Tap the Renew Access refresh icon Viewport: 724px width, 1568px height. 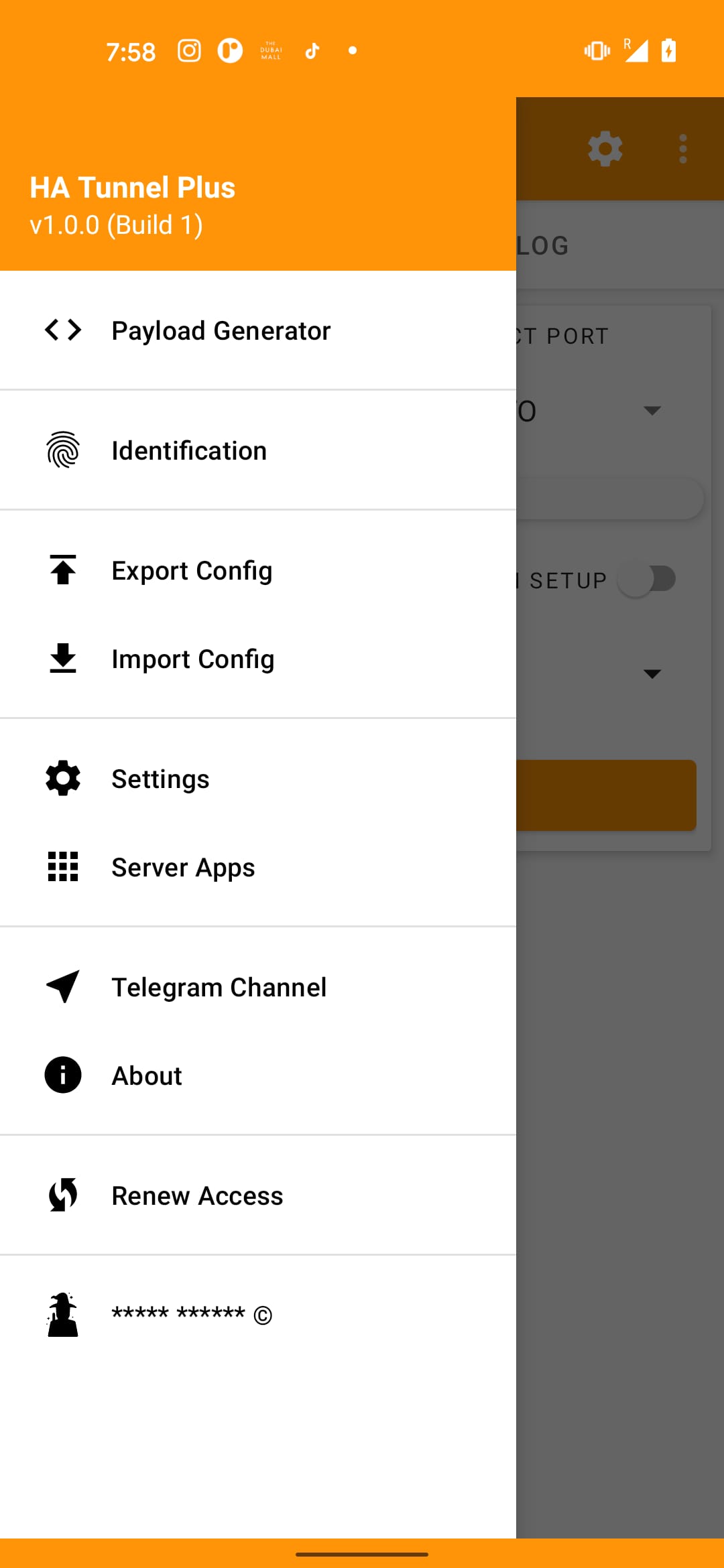(x=62, y=1195)
